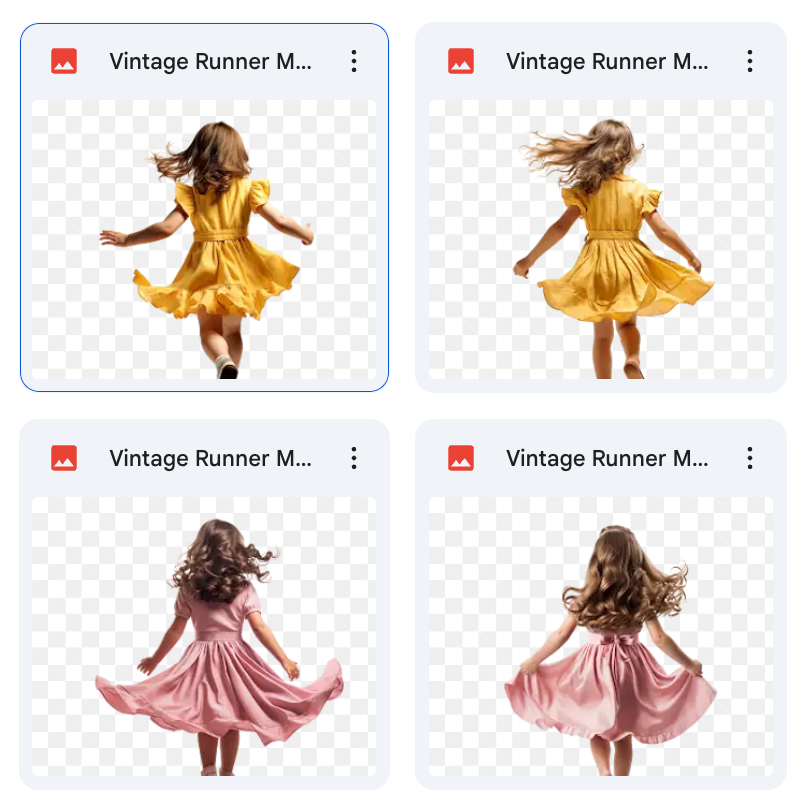The image size is (808, 800).
Task: Open the highlighted yellow dress file with outstretched arms
Action: pyautogui.click(x=204, y=238)
